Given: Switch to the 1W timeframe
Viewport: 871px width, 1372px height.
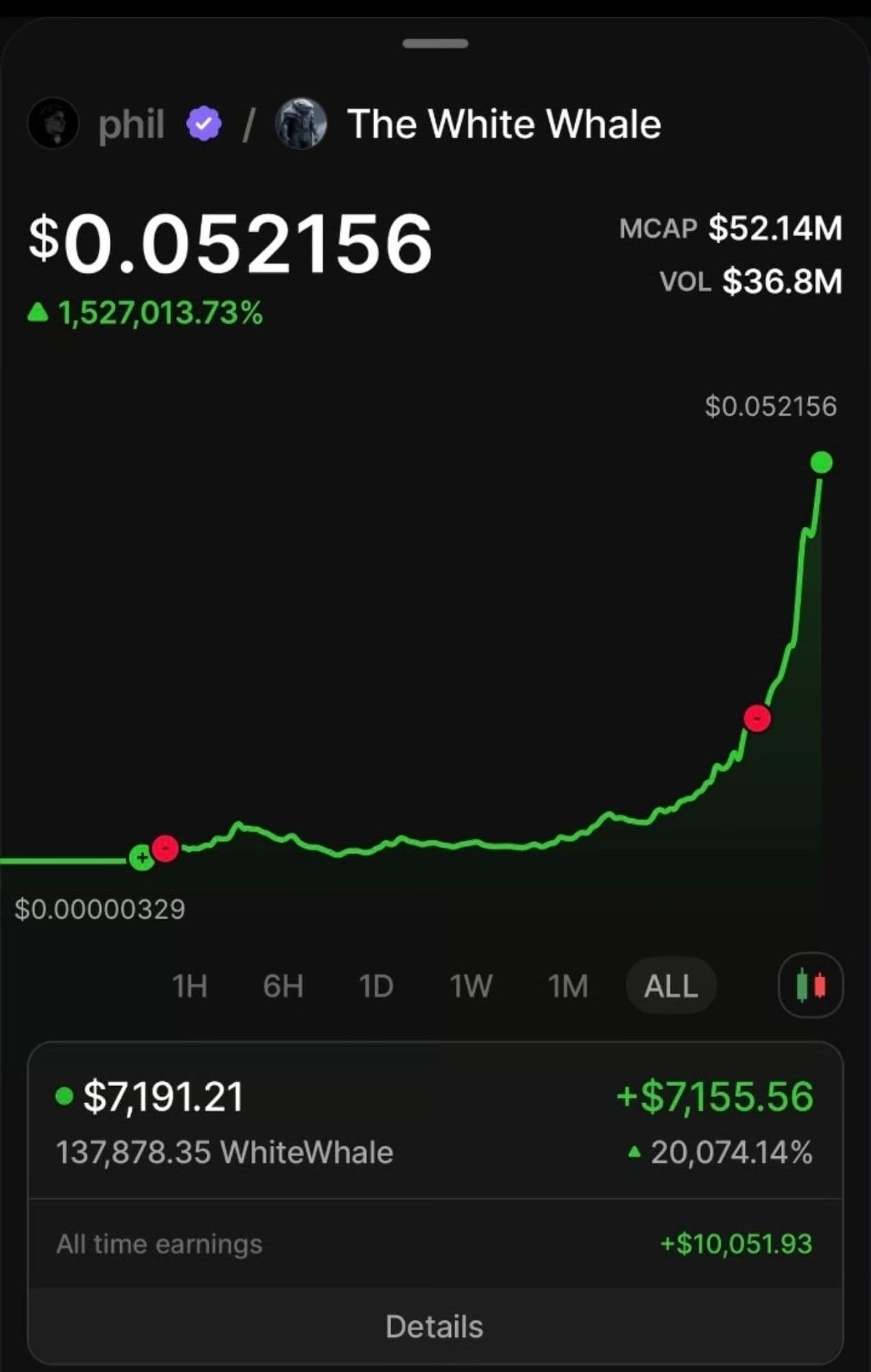Looking at the screenshot, I should tap(471, 986).
